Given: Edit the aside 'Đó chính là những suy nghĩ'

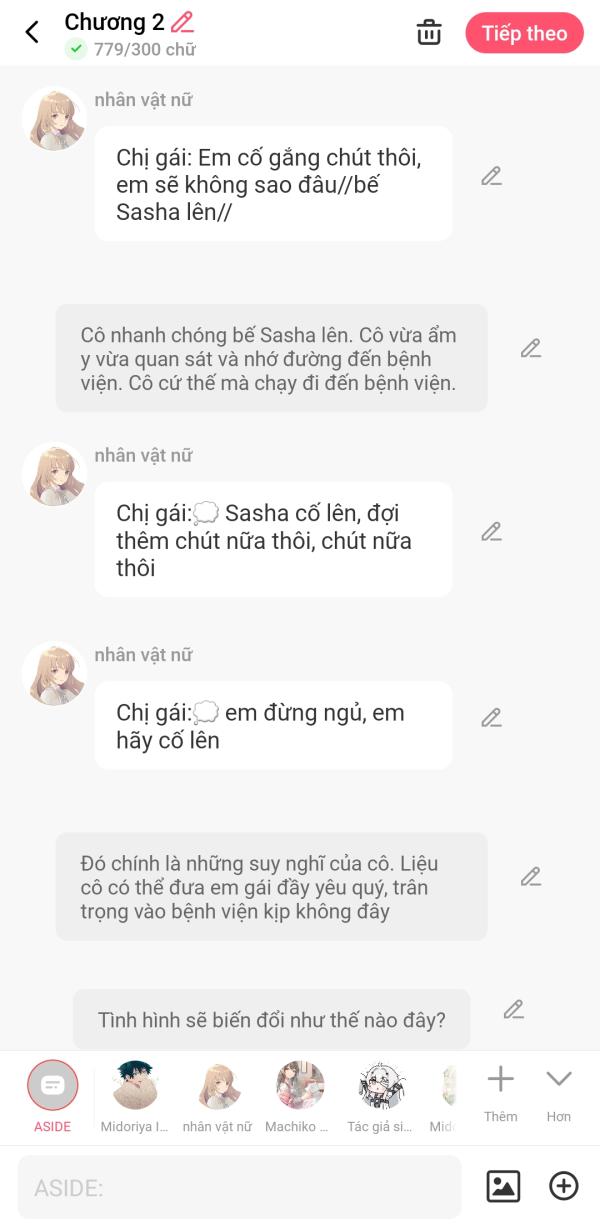Looking at the screenshot, I should pos(531,877).
